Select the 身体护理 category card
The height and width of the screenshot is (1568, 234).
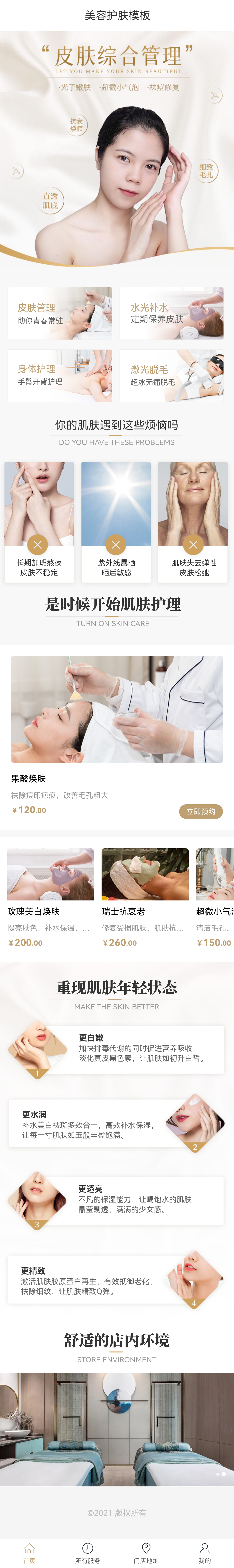tap(60, 376)
